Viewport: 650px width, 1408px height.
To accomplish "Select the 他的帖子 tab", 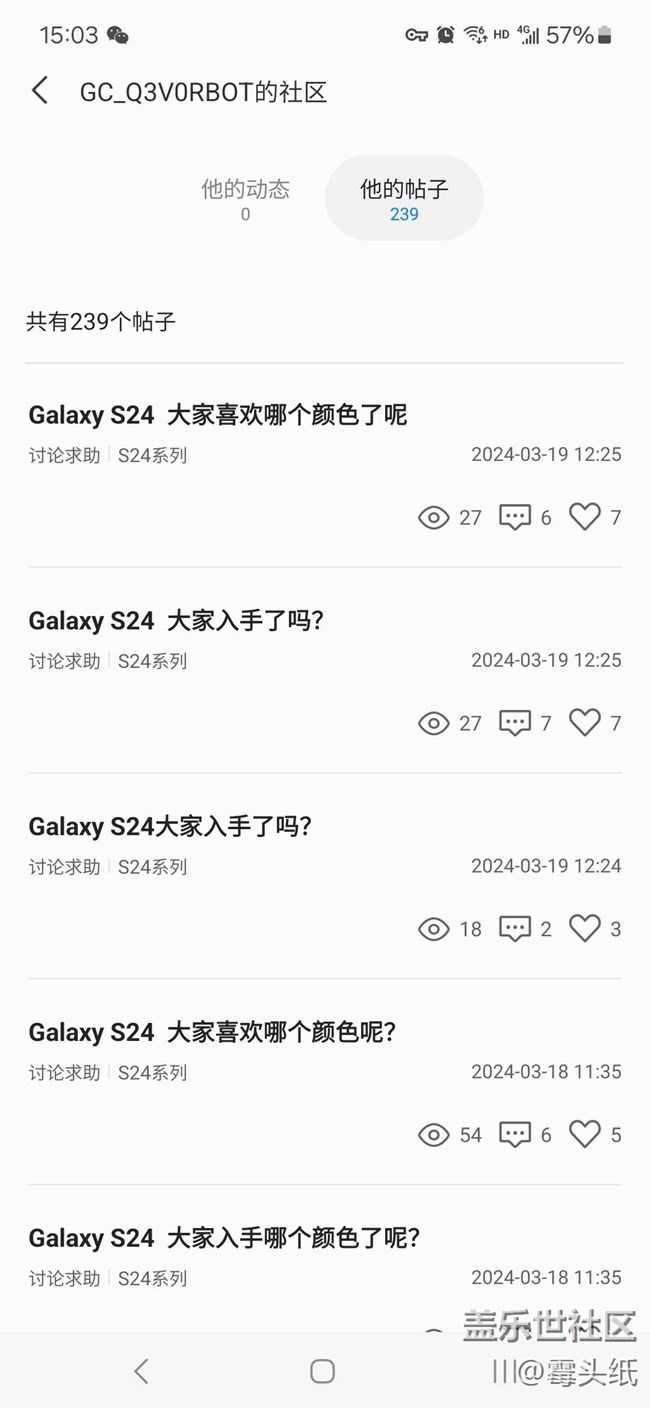I will 404,198.
